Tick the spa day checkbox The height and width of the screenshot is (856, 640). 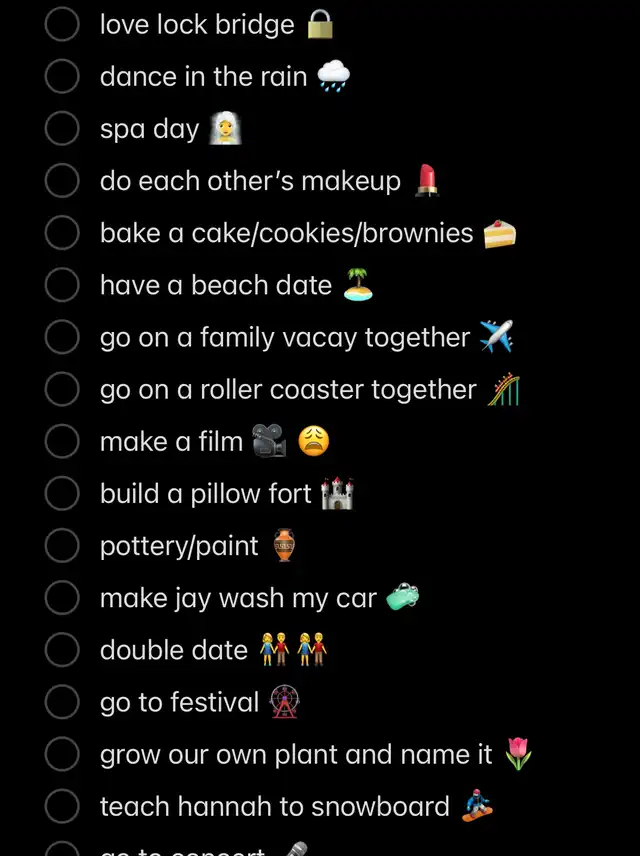pos(62,128)
